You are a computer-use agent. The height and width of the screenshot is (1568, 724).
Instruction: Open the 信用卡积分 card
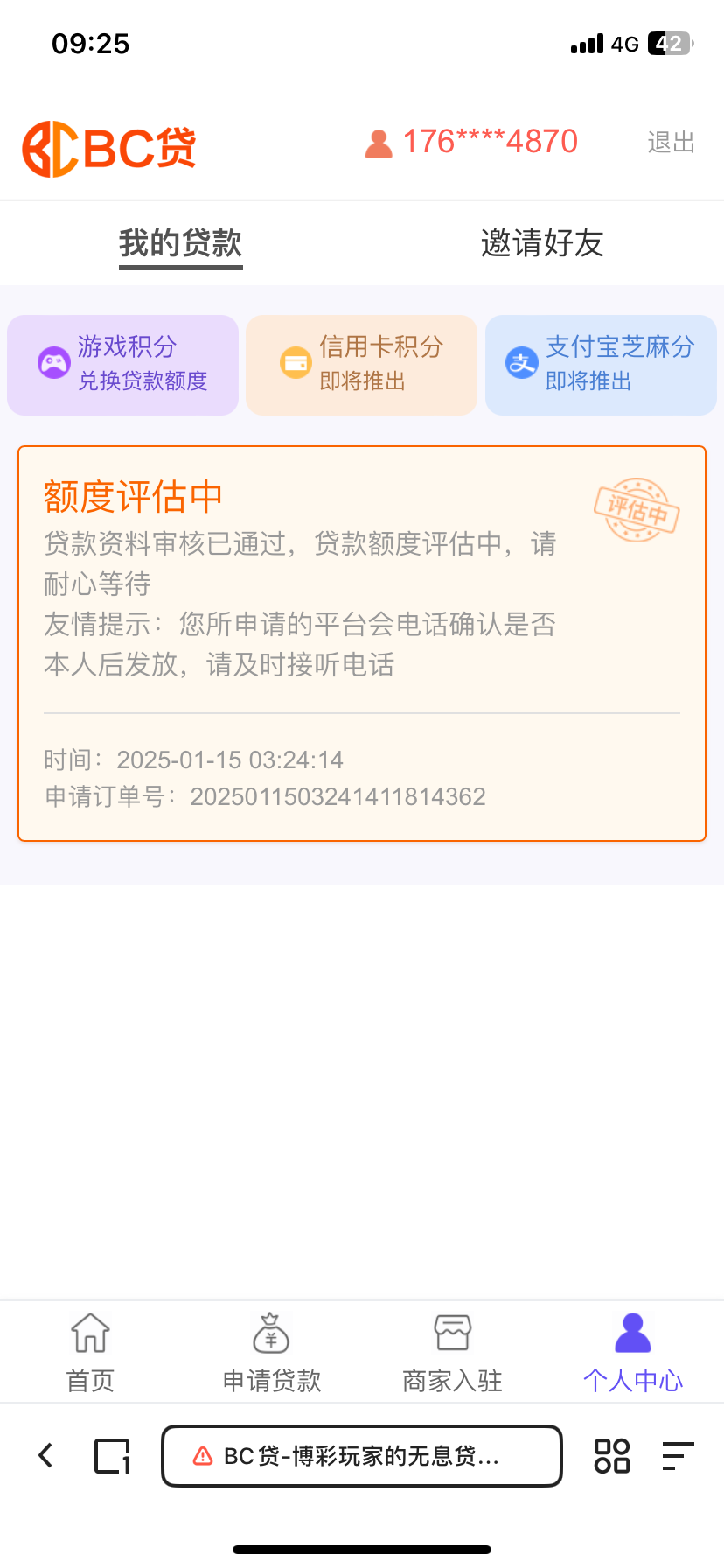361,364
